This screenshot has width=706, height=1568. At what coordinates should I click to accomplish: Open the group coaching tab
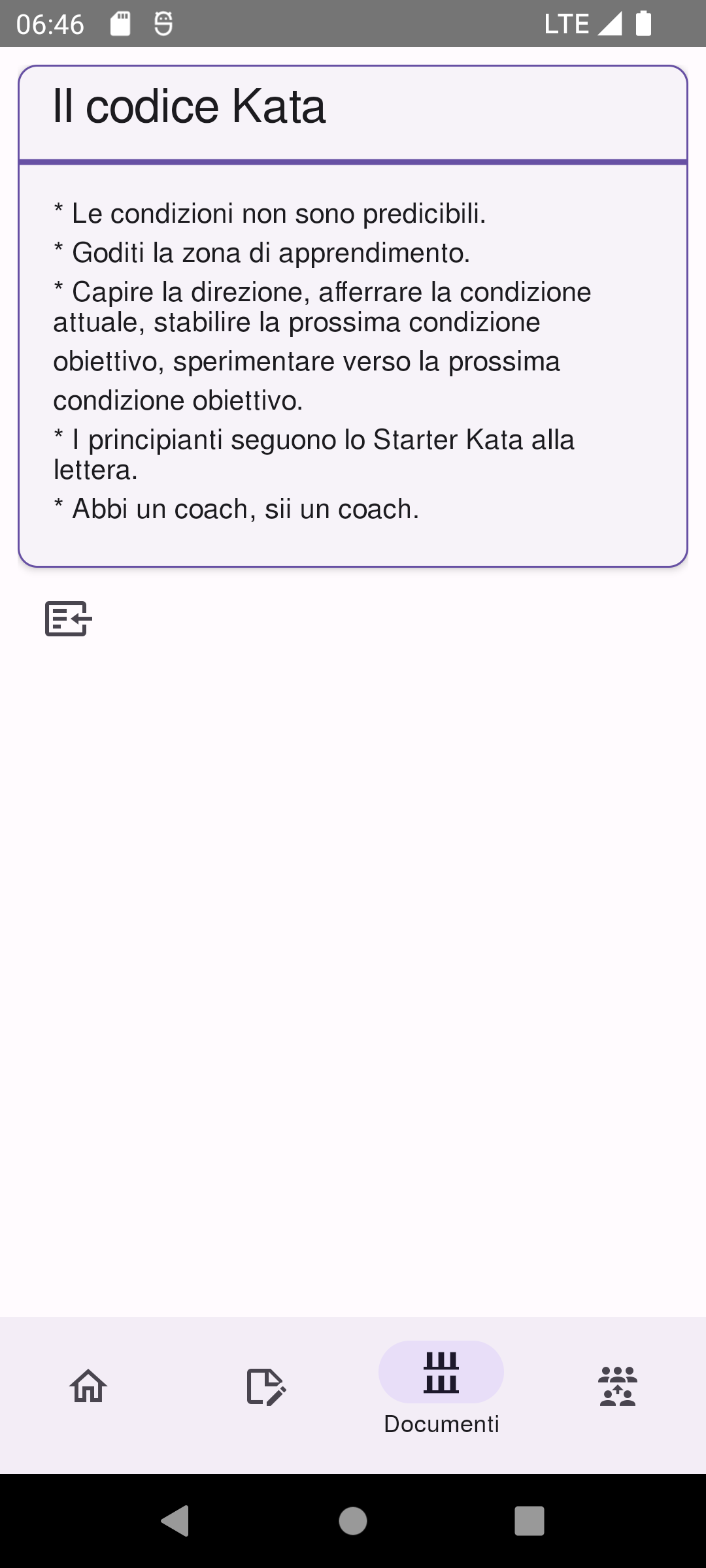coord(618,1386)
